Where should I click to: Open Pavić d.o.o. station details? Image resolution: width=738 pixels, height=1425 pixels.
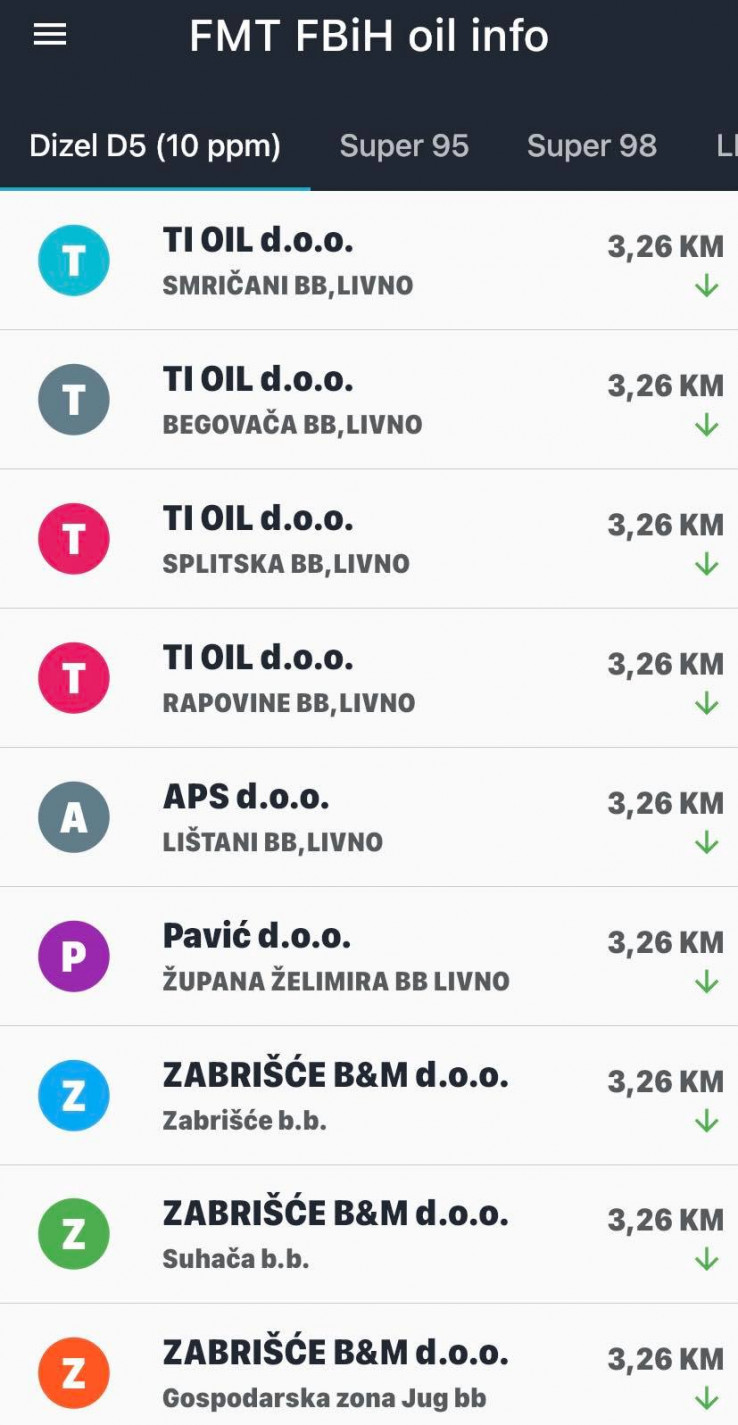point(369,956)
